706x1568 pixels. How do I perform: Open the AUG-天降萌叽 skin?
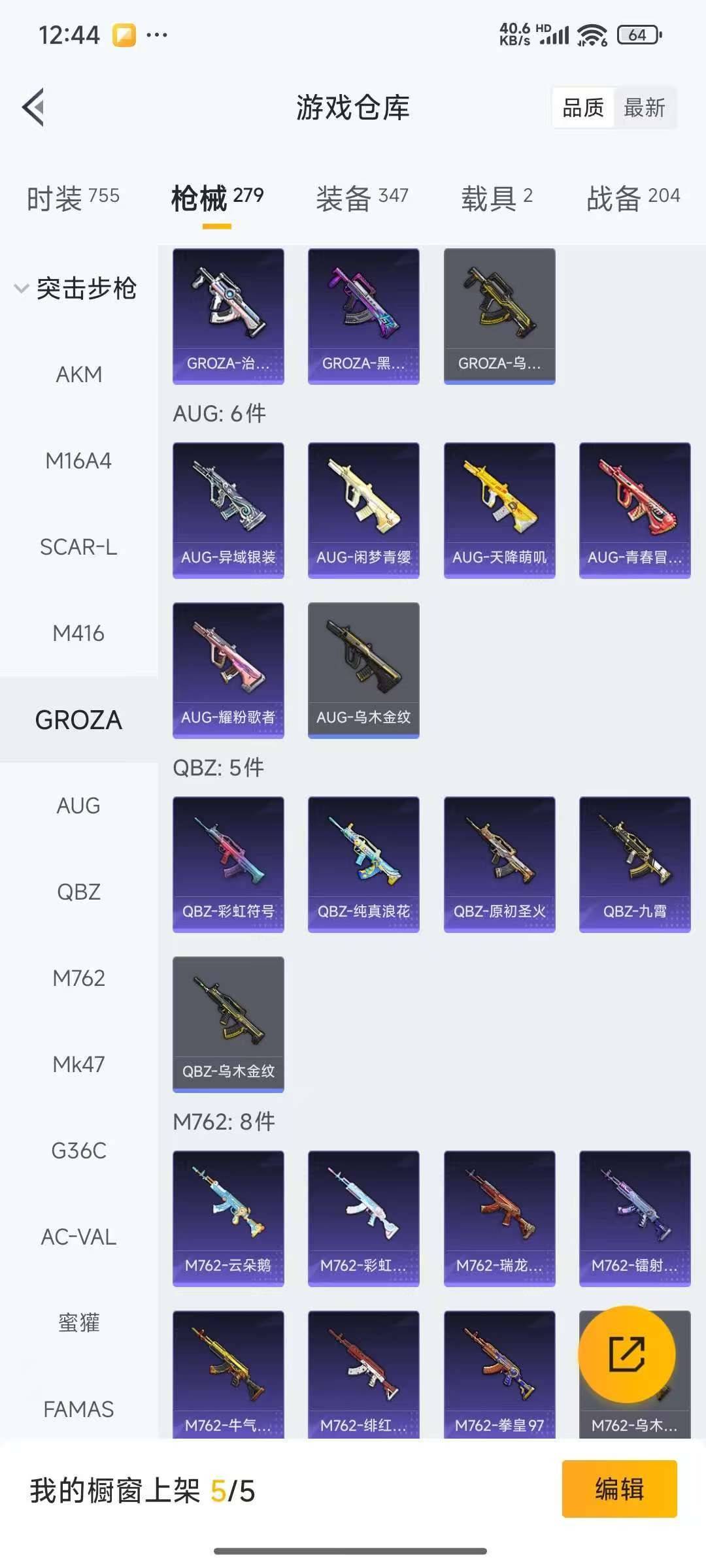pos(499,510)
